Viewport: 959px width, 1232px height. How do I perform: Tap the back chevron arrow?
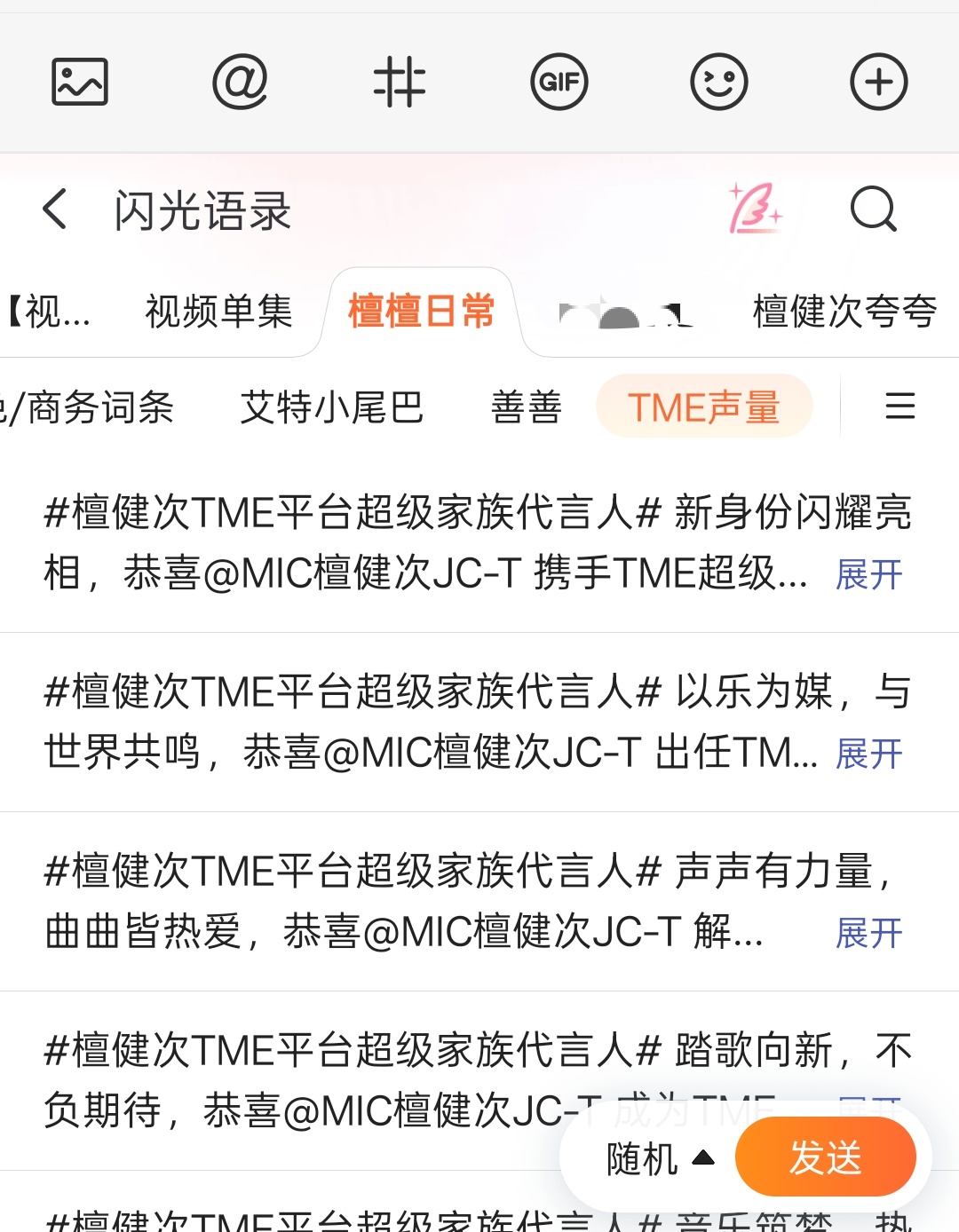(55, 211)
